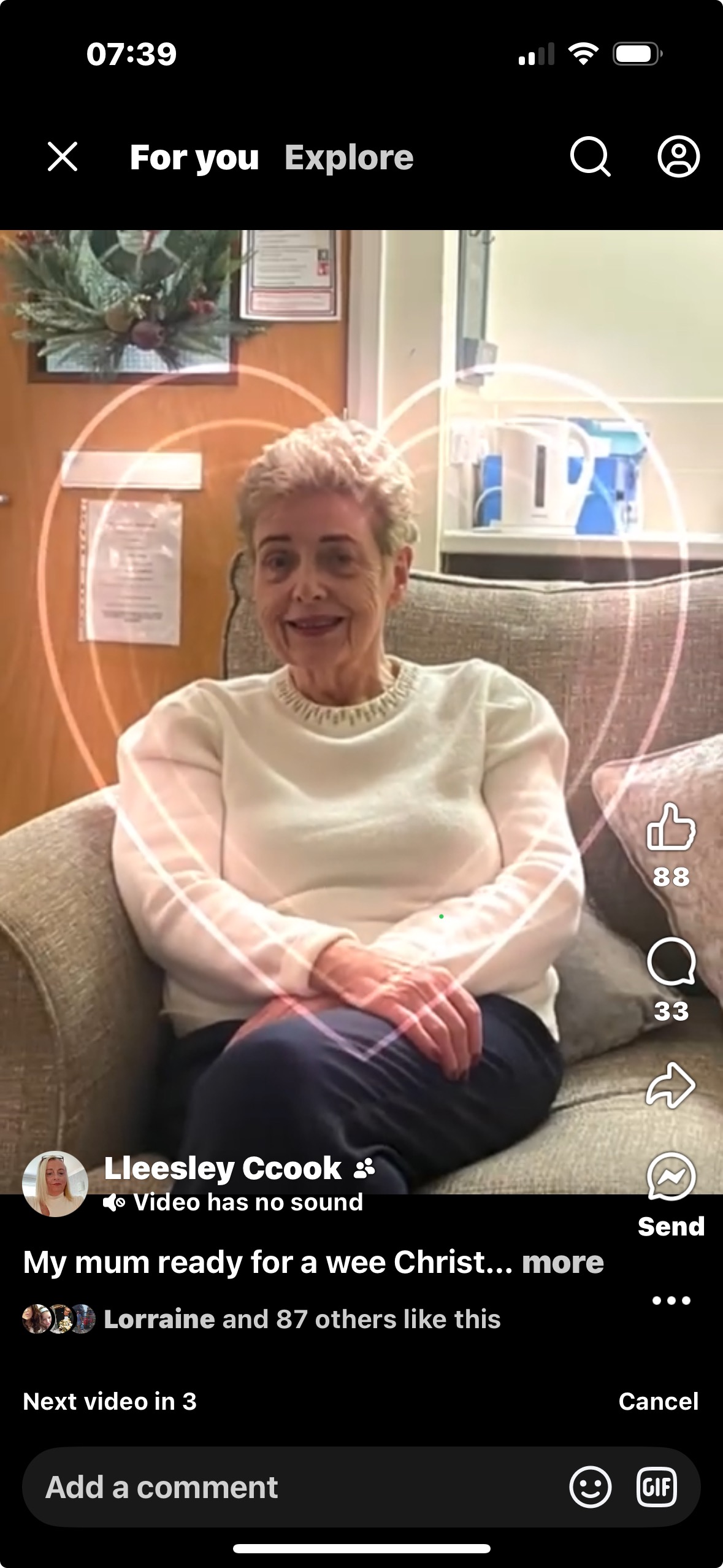Send video via Messenger

[671, 1178]
